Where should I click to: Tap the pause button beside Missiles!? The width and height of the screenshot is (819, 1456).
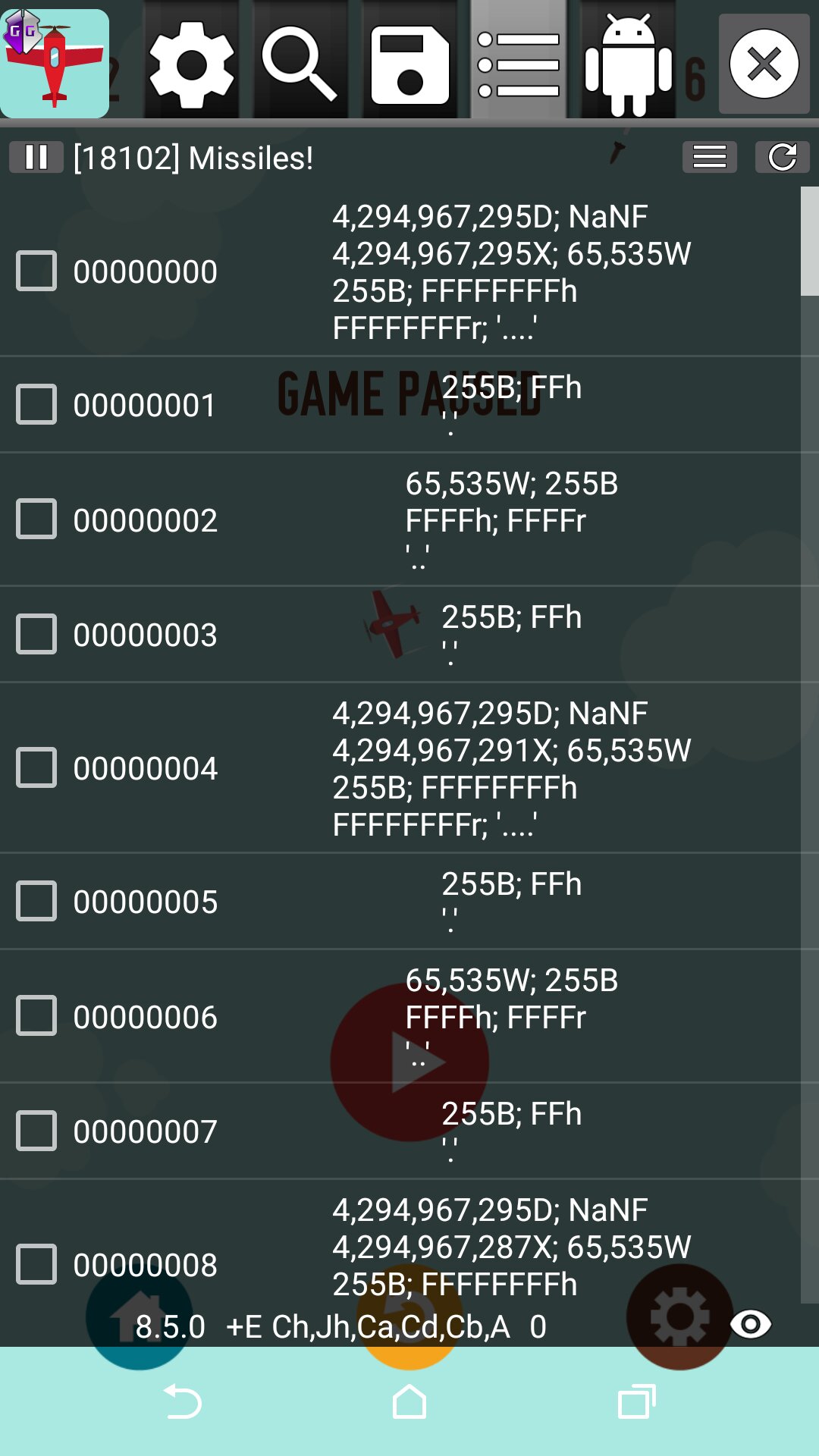pos(36,158)
